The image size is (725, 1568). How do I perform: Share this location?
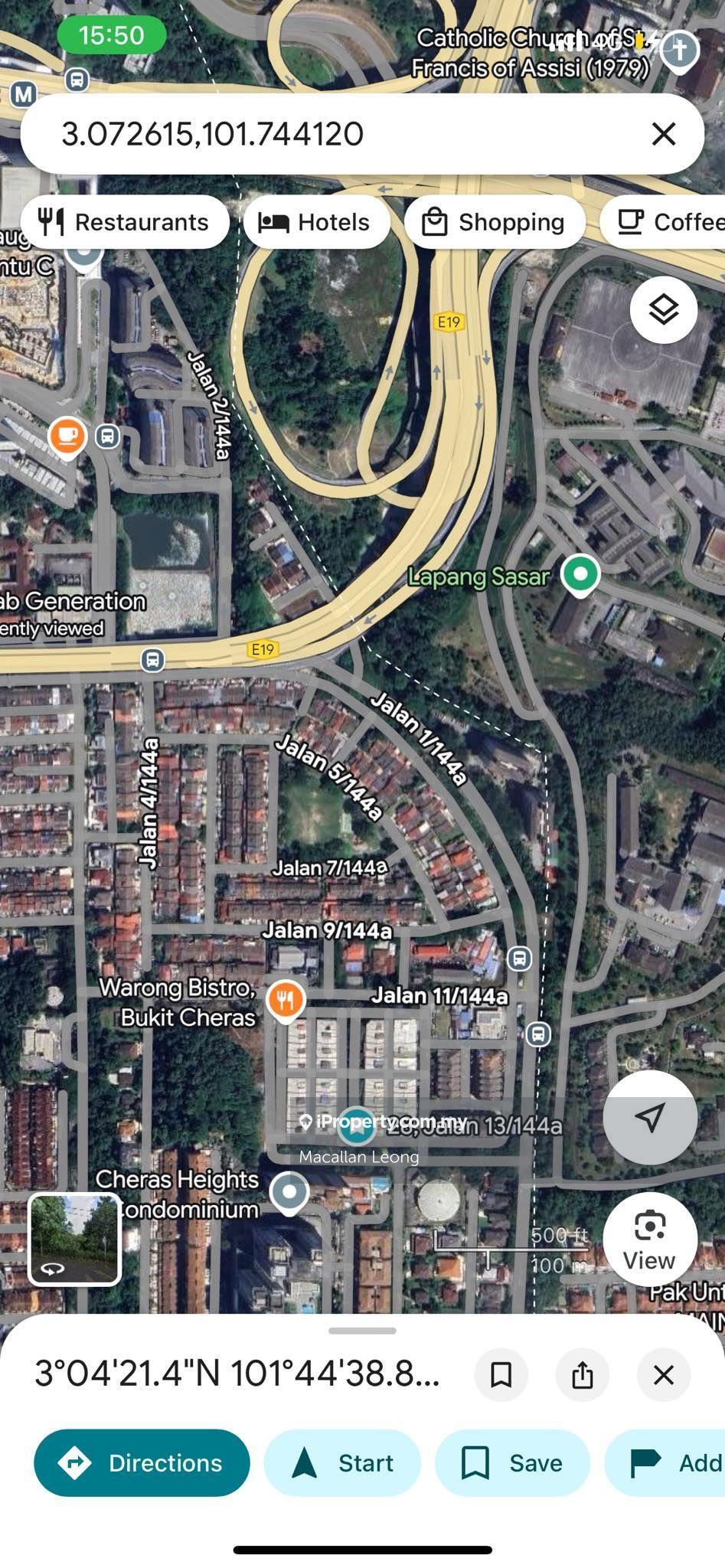coord(583,1375)
